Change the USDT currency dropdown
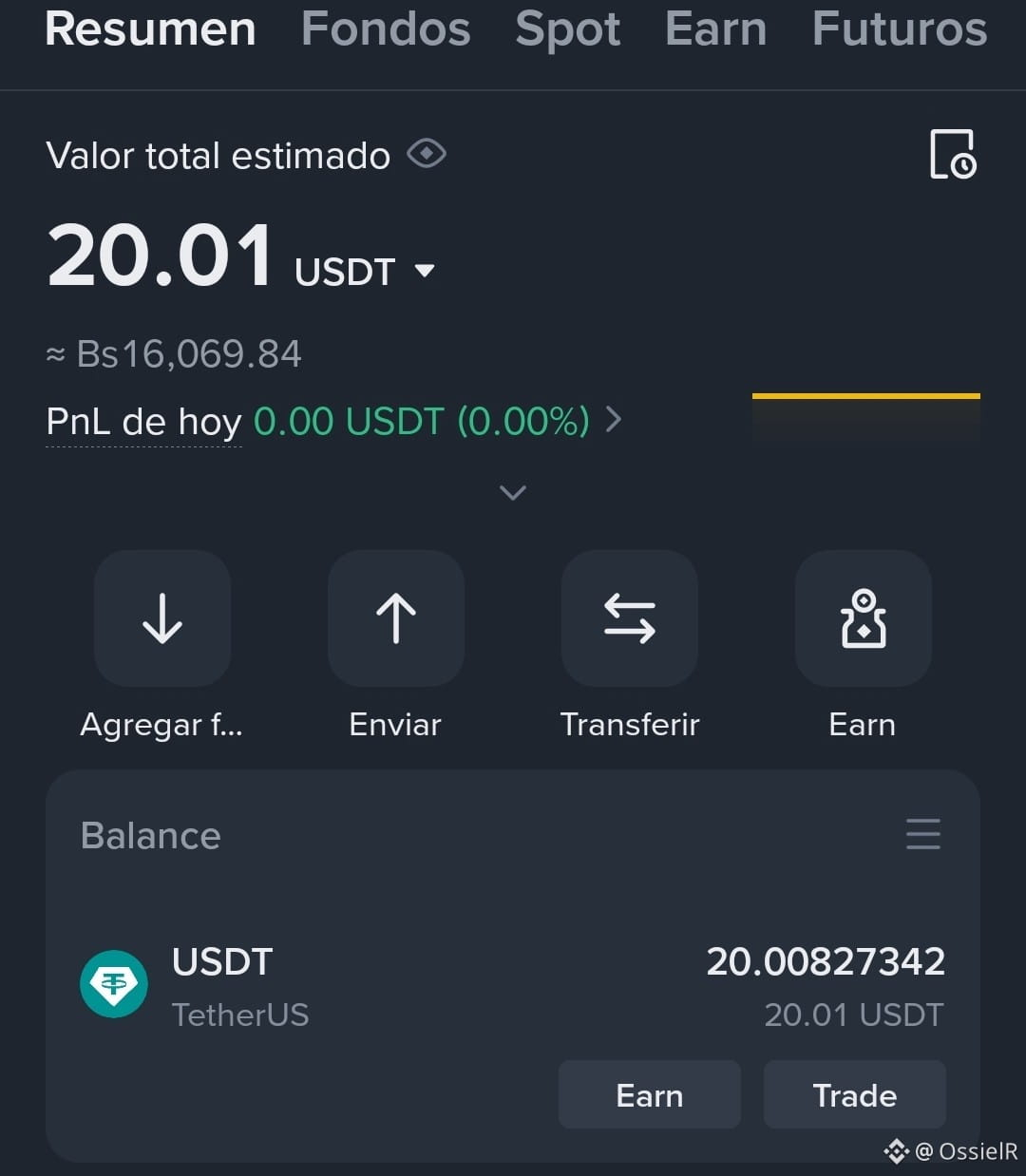Image resolution: width=1026 pixels, height=1176 pixels. 365,272
